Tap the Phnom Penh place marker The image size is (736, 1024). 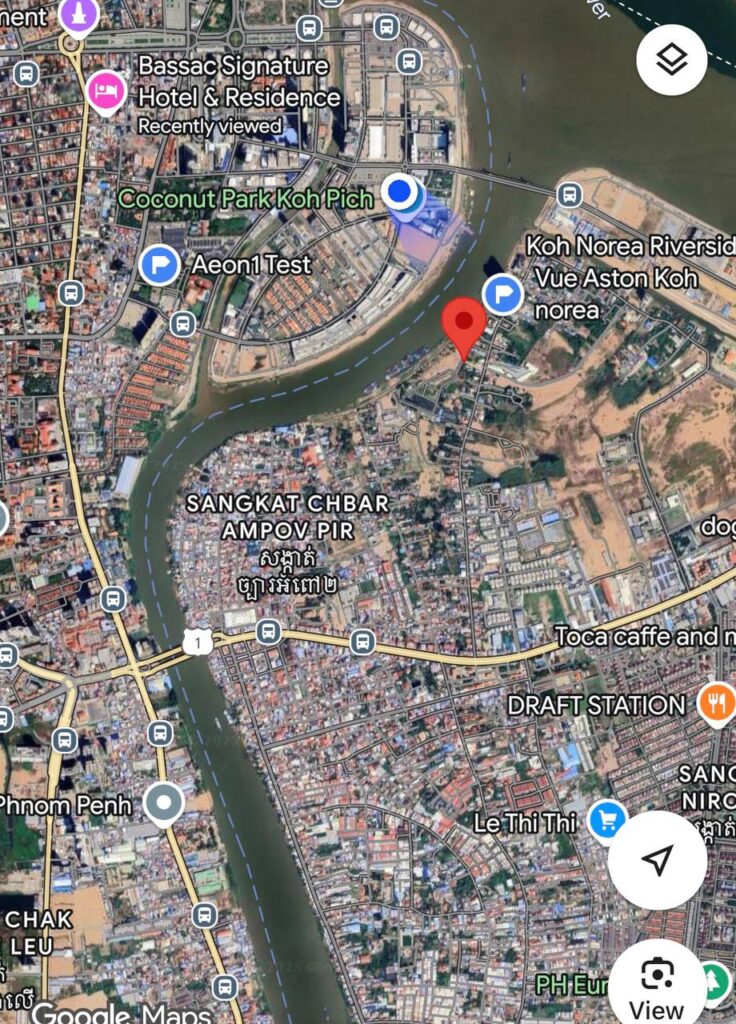click(x=163, y=802)
